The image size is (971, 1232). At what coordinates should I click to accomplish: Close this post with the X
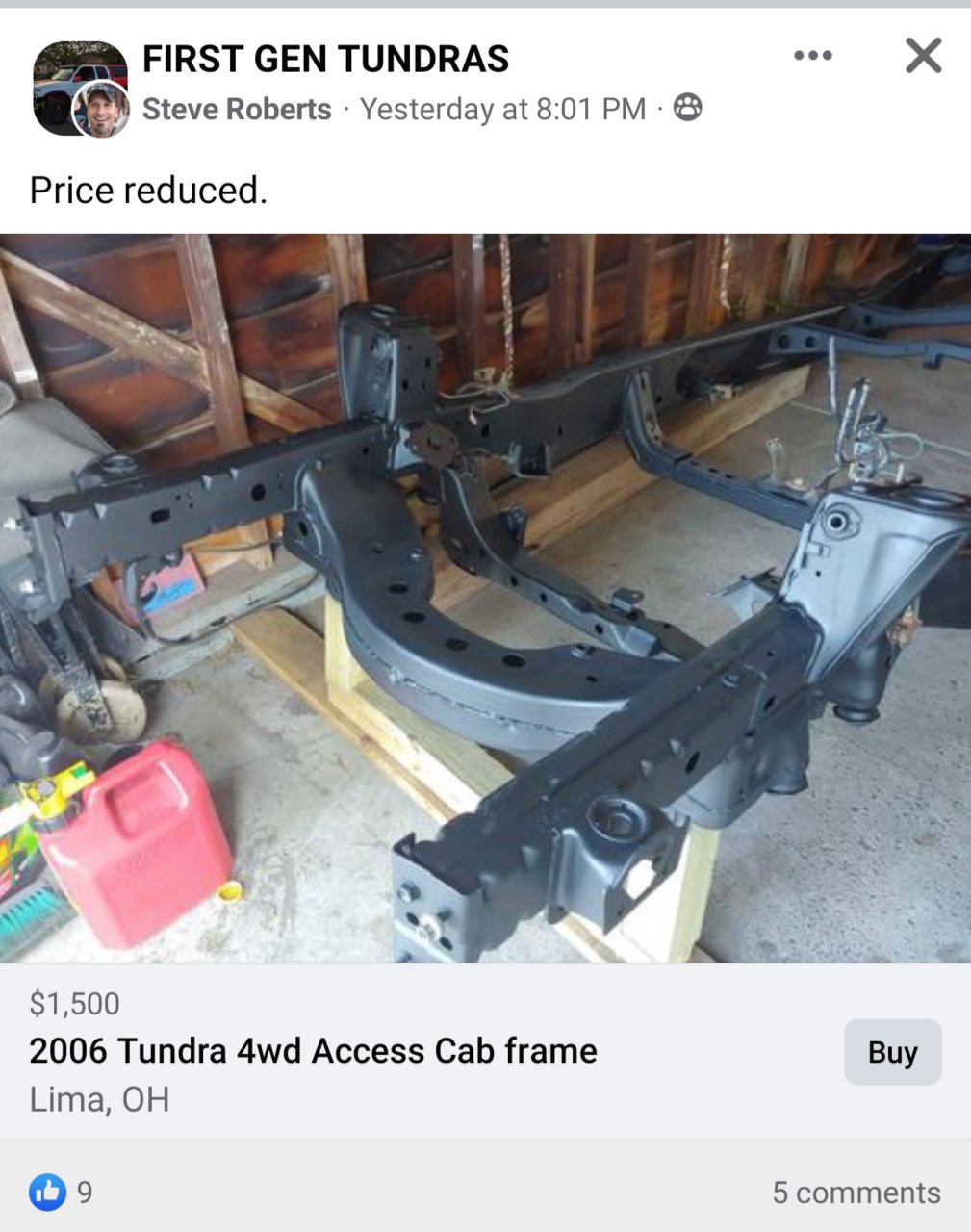pyautogui.click(x=923, y=56)
